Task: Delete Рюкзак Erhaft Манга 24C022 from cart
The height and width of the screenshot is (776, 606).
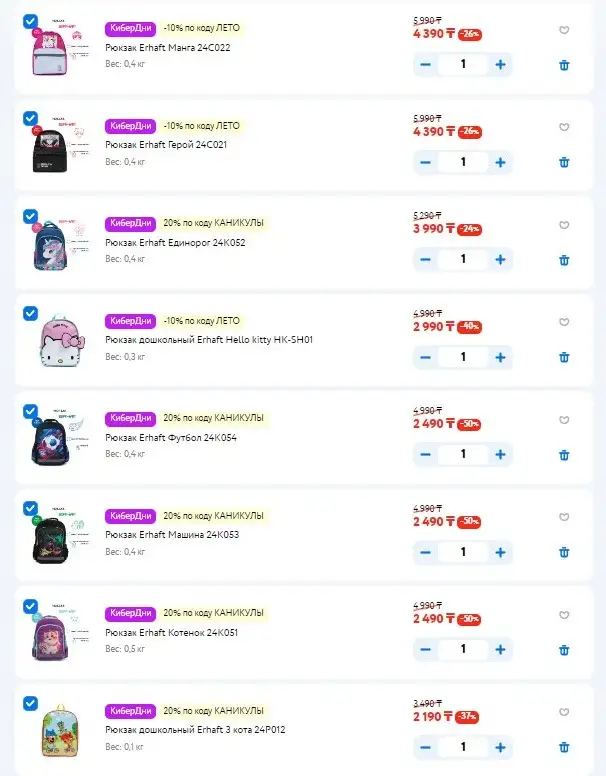Action: pyautogui.click(x=564, y=65)
